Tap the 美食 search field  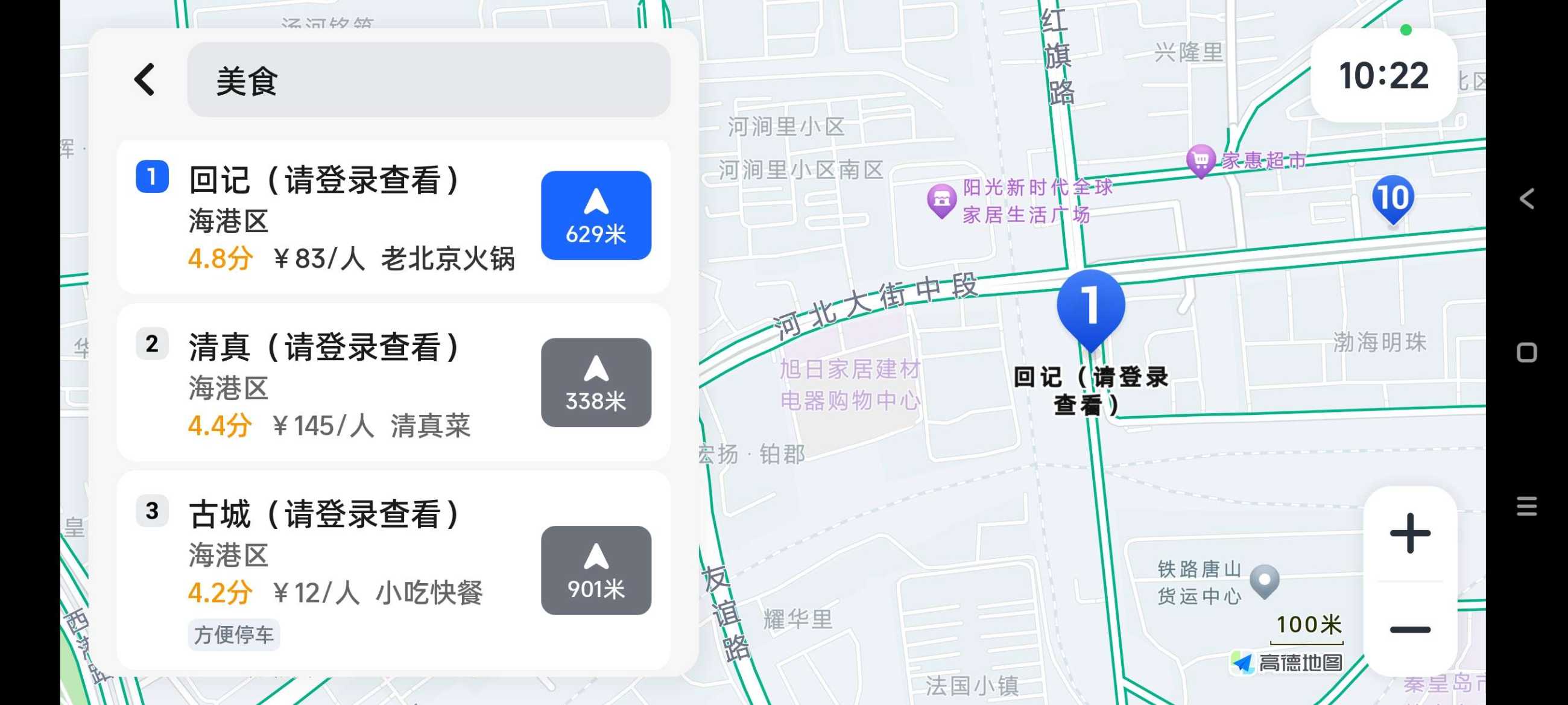coord(428,80)
